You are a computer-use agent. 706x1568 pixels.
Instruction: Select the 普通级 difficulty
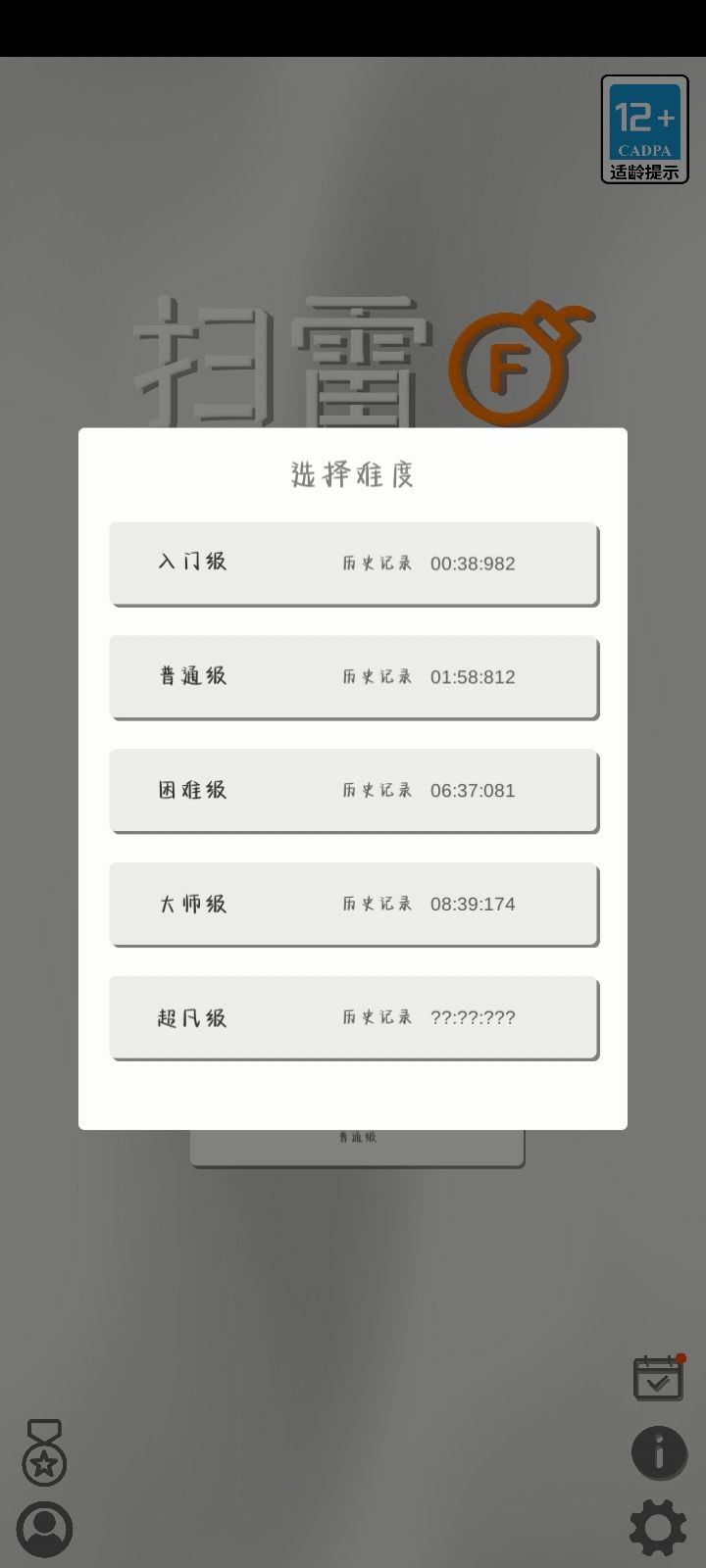[x=353, y=677]
